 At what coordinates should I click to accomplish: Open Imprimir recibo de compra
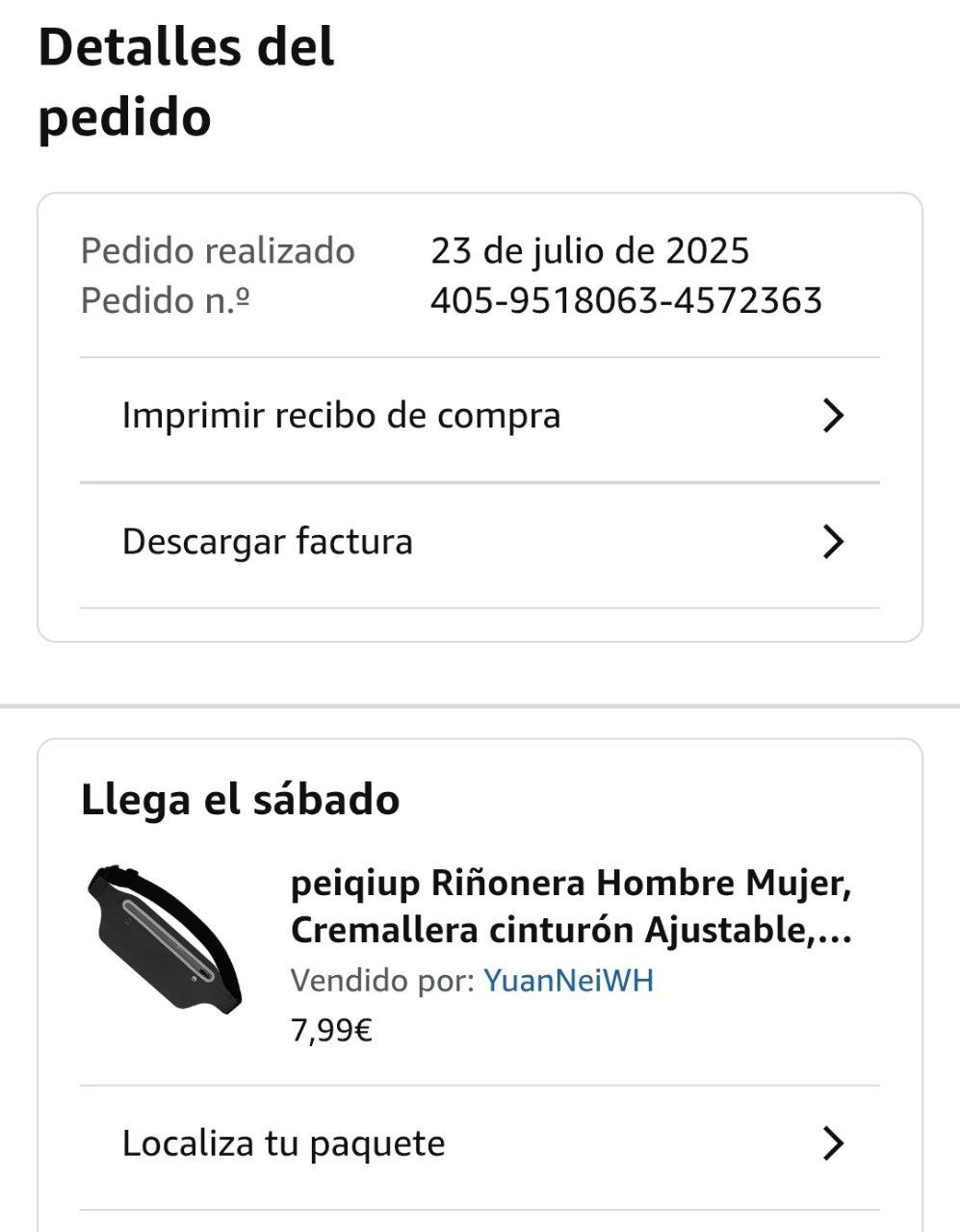(x=480, y=417)
